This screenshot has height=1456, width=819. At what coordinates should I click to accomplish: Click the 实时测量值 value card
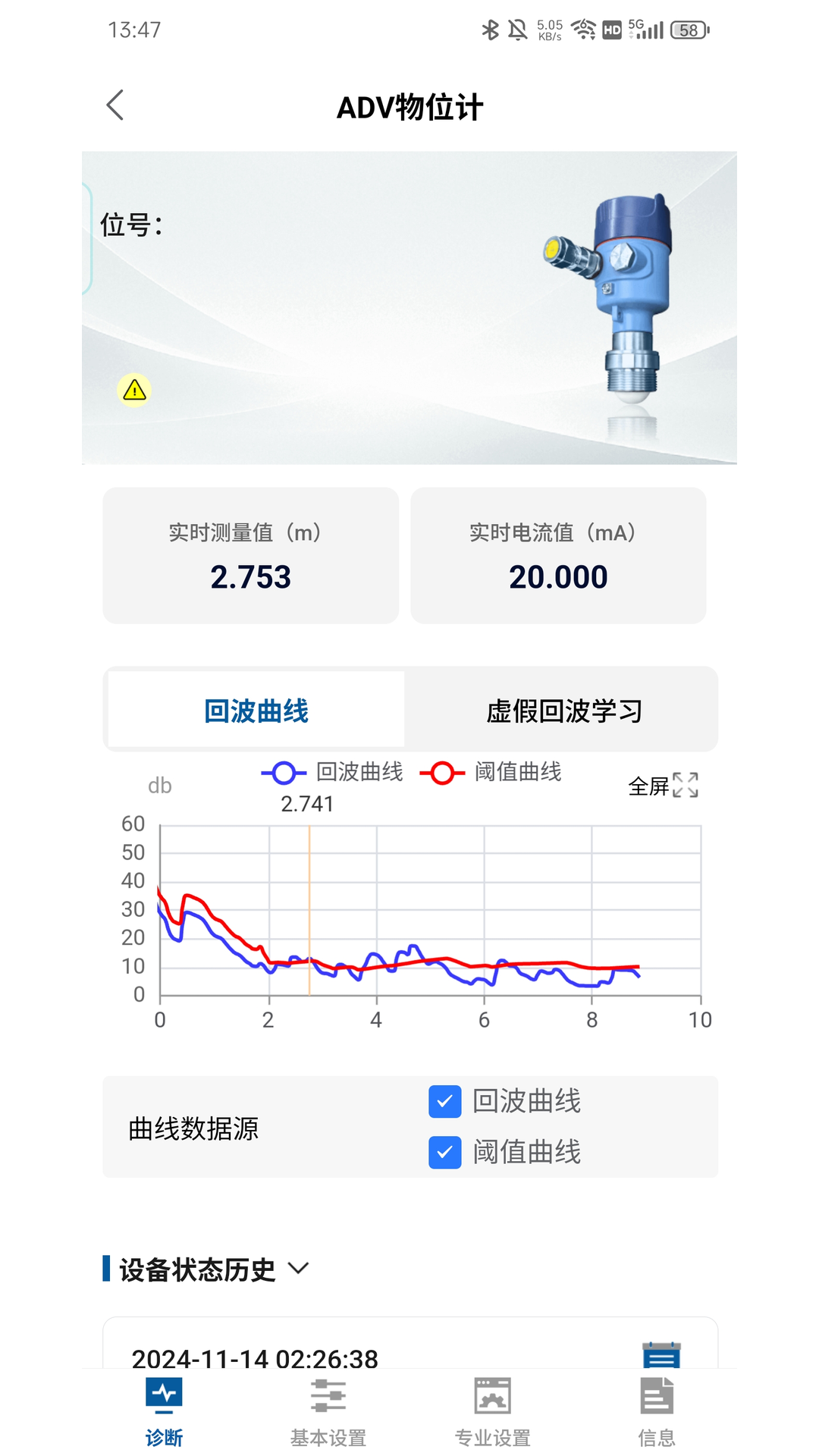pyautogui.click(x=251, y=556)
